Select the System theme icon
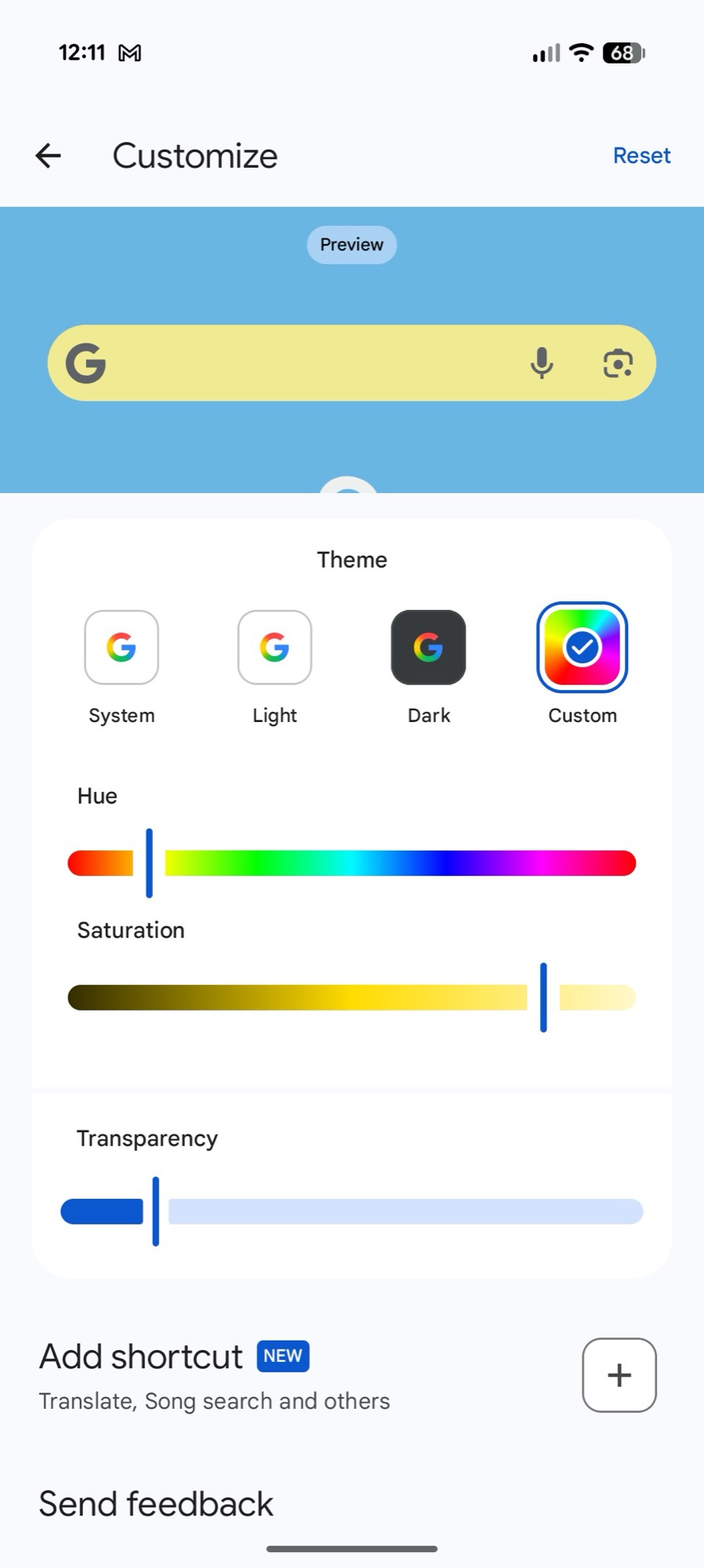704x1568 pixels. pos(122,648)
